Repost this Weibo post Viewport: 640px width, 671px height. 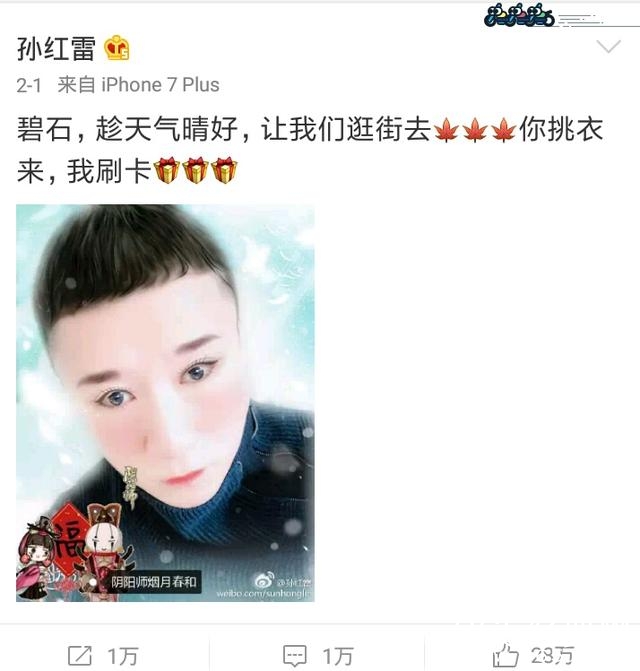tap(103, 655)
